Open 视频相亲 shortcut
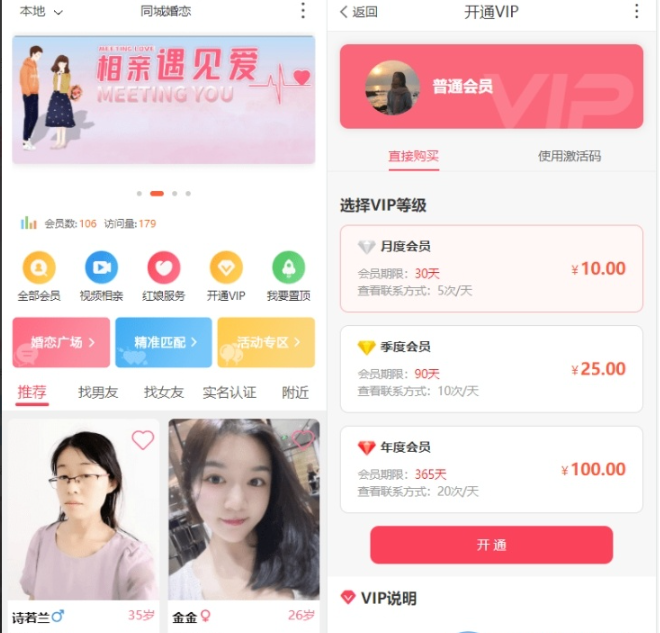Screen dimensions: 660x633 tap(101, 276)
